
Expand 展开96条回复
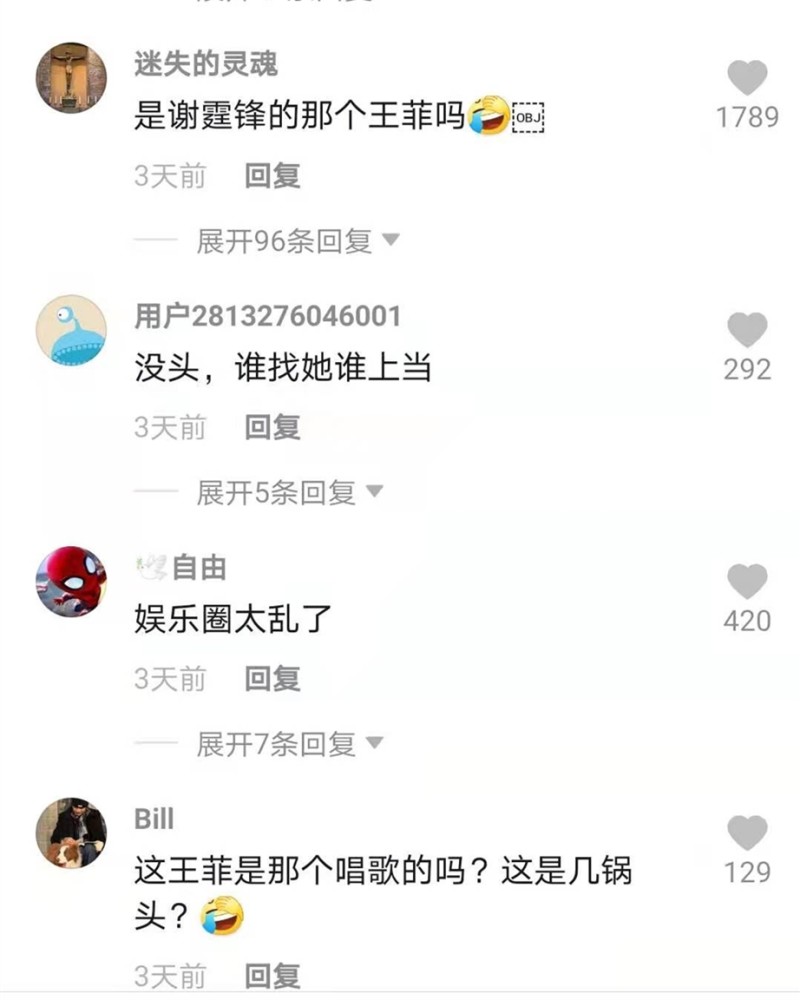[297, 241]
